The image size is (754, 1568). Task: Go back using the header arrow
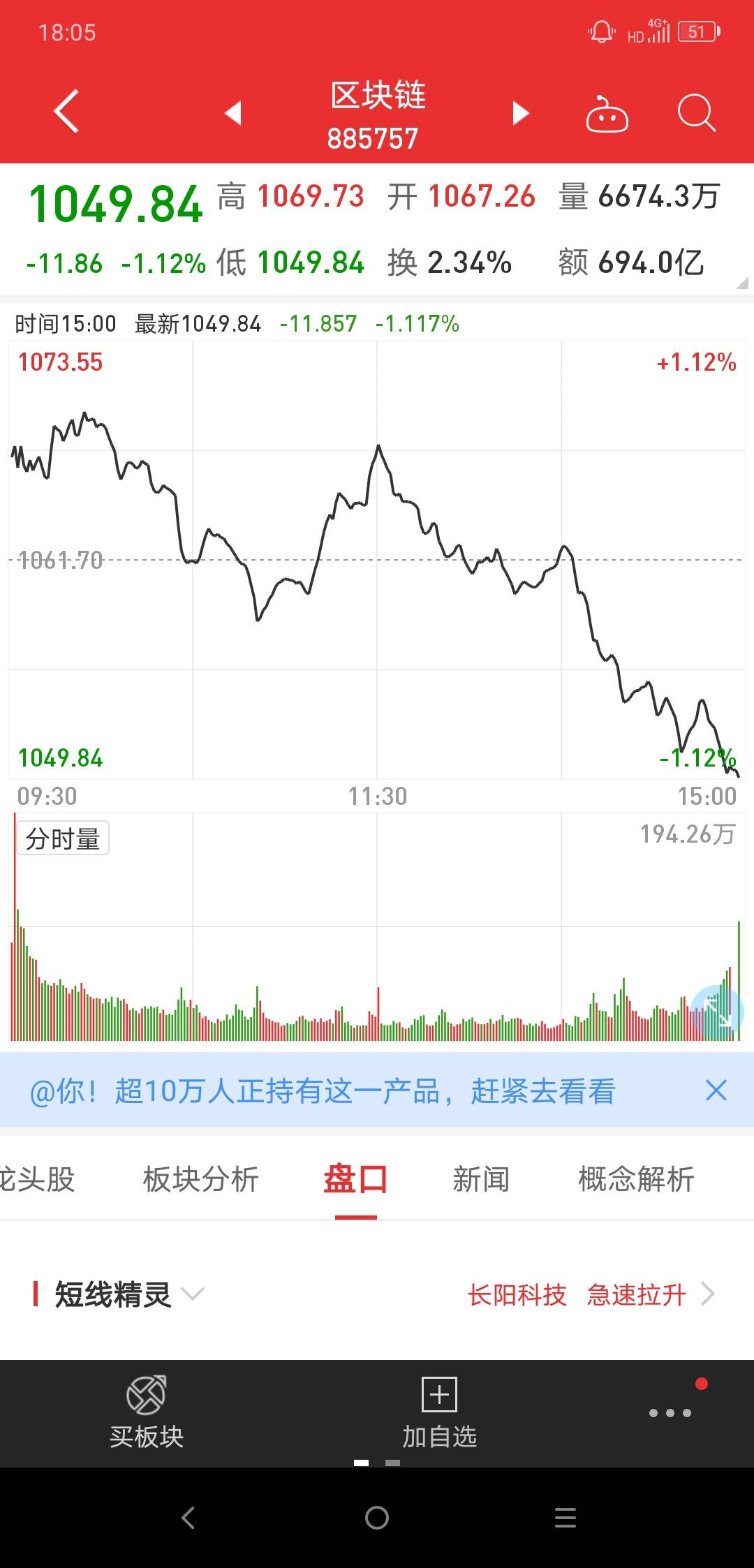[x=66, y=112]
